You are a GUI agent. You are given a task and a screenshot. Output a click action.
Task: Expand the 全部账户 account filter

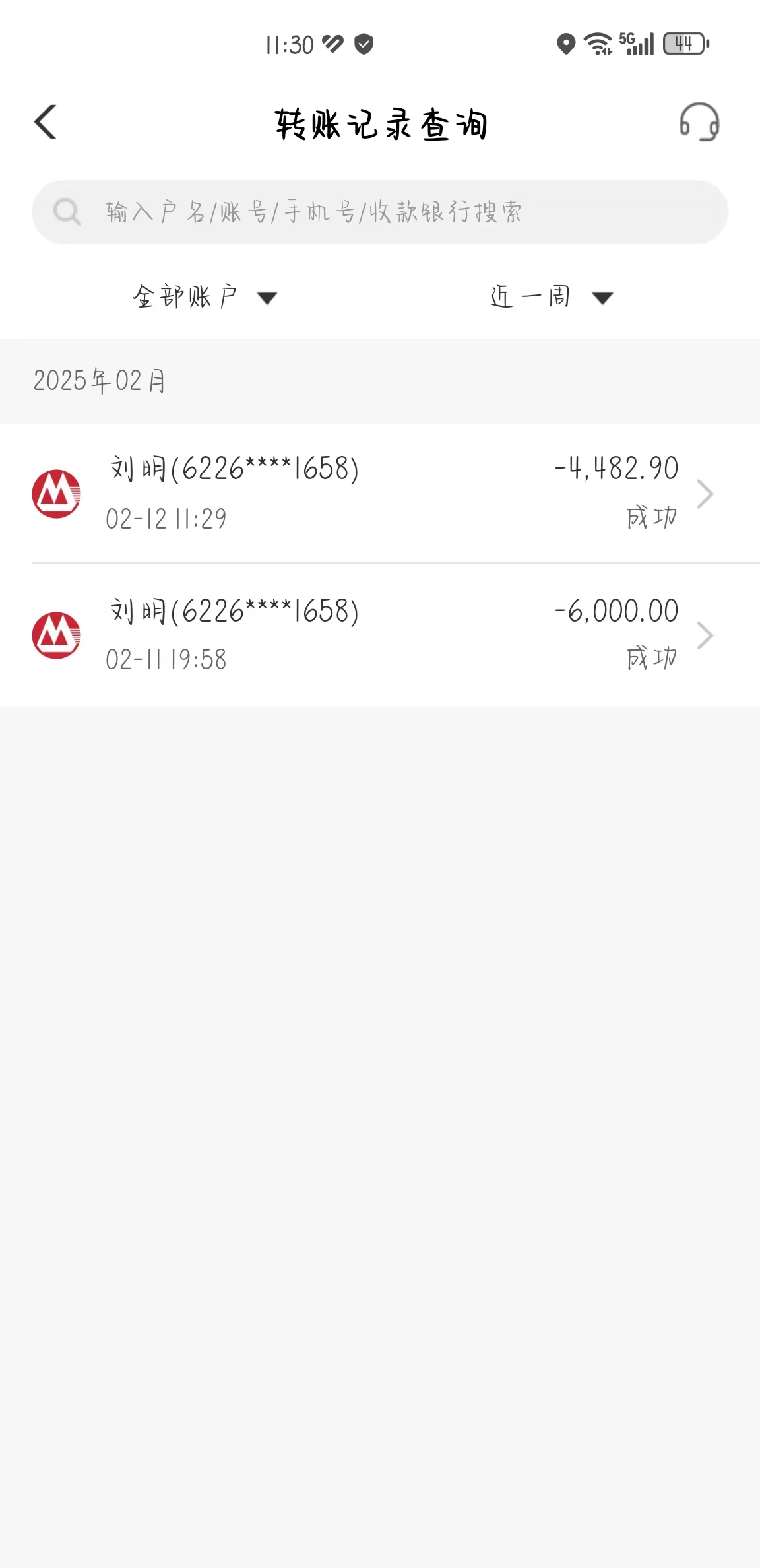coord(205,297)
